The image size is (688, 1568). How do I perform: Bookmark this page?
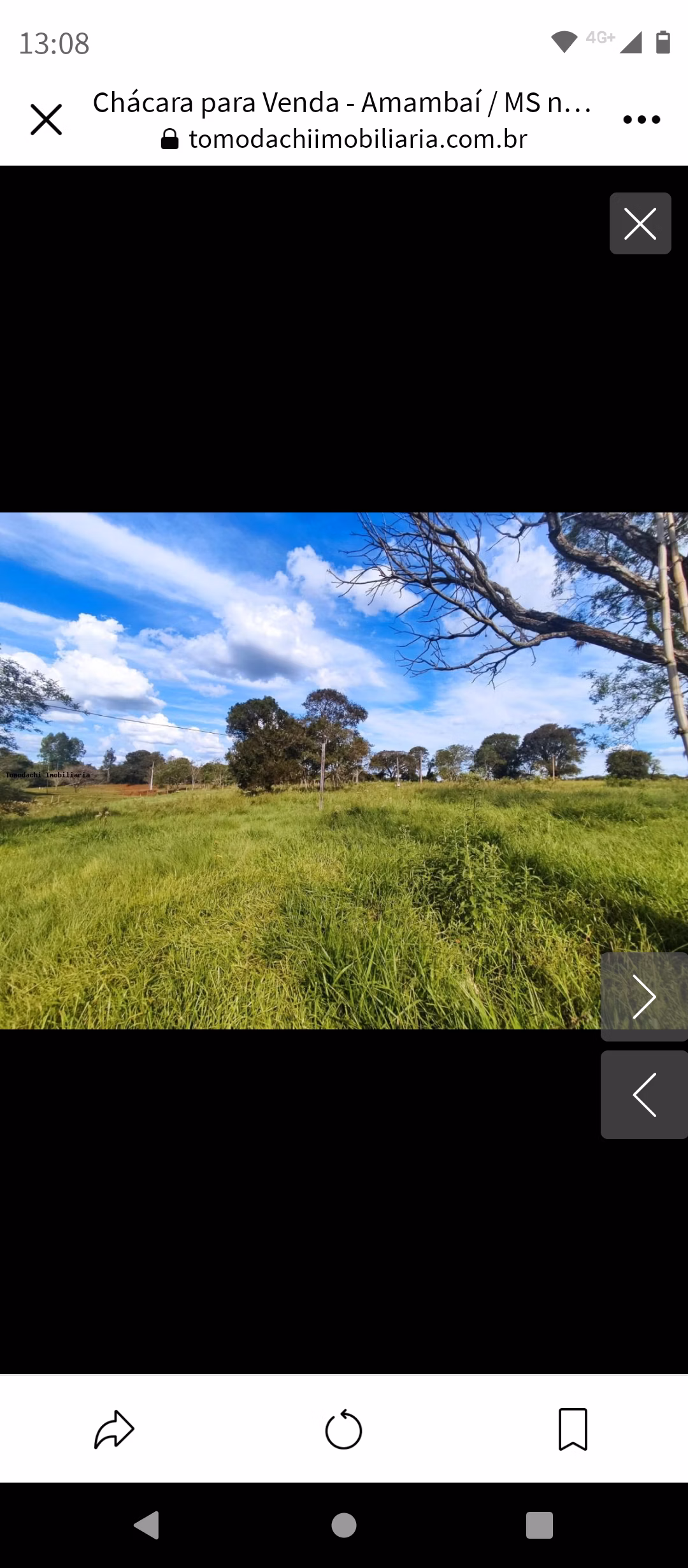(x=573, y=1429)
